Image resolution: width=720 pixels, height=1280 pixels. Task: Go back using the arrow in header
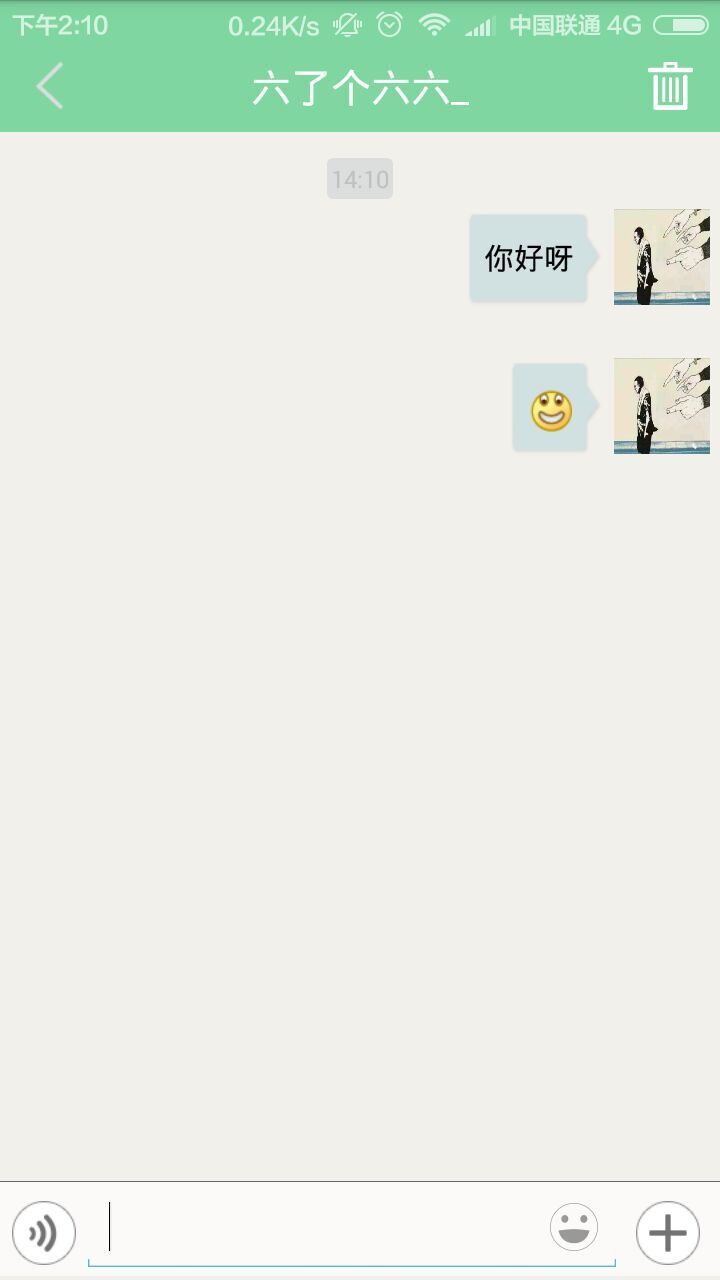tap(50, 86)
